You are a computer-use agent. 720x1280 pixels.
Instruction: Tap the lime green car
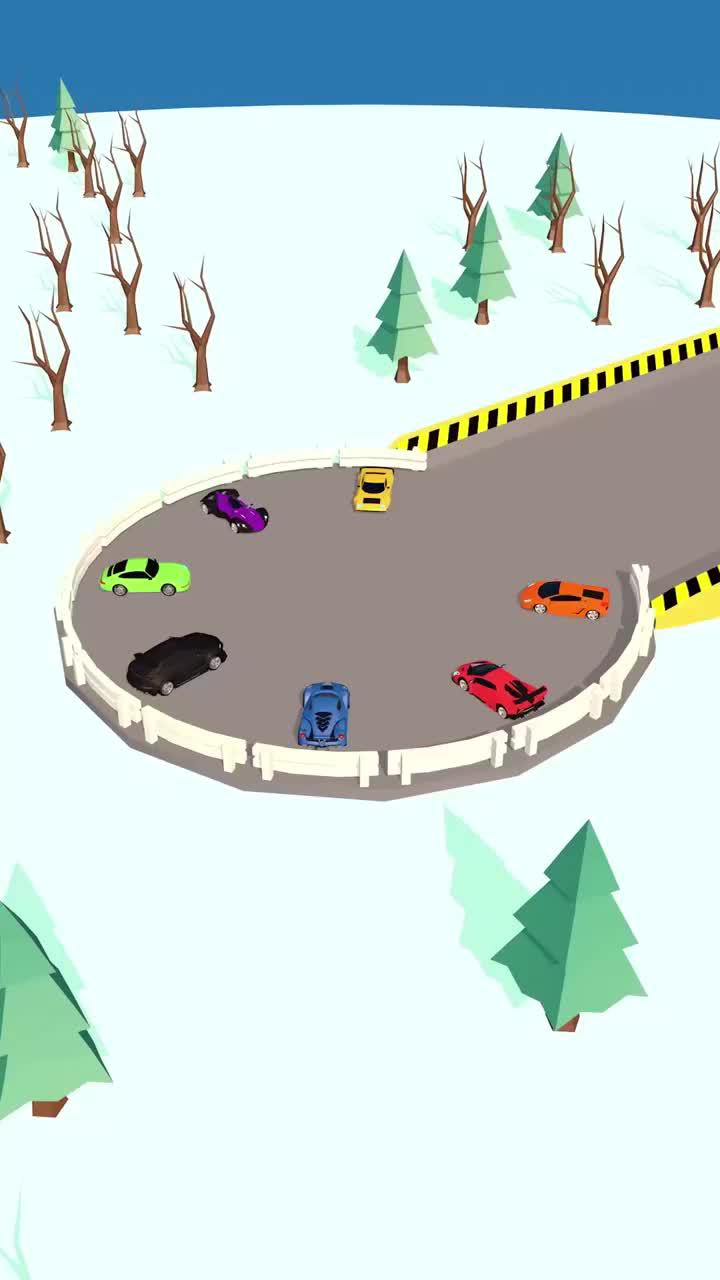[145, 577]
